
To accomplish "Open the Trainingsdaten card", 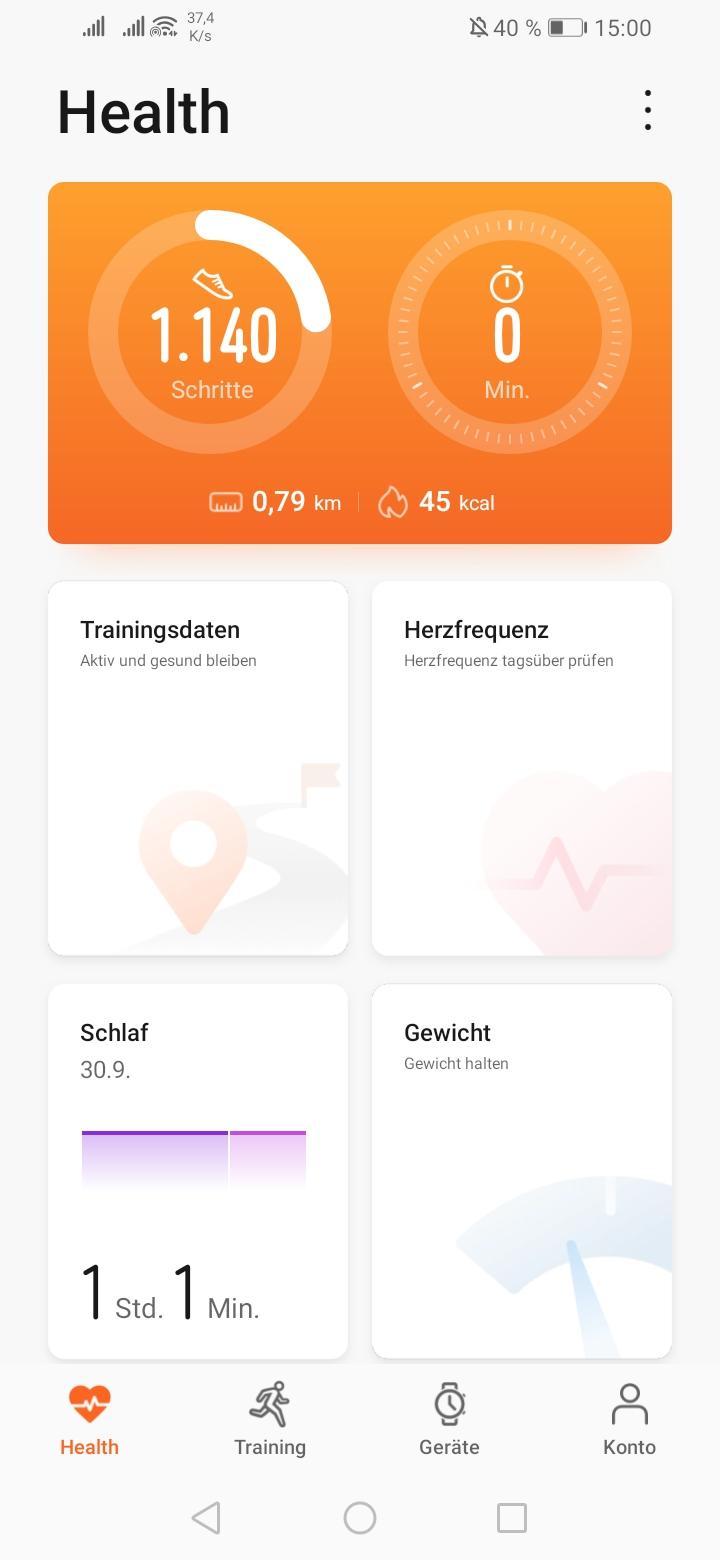I will (x=198, y=768).
